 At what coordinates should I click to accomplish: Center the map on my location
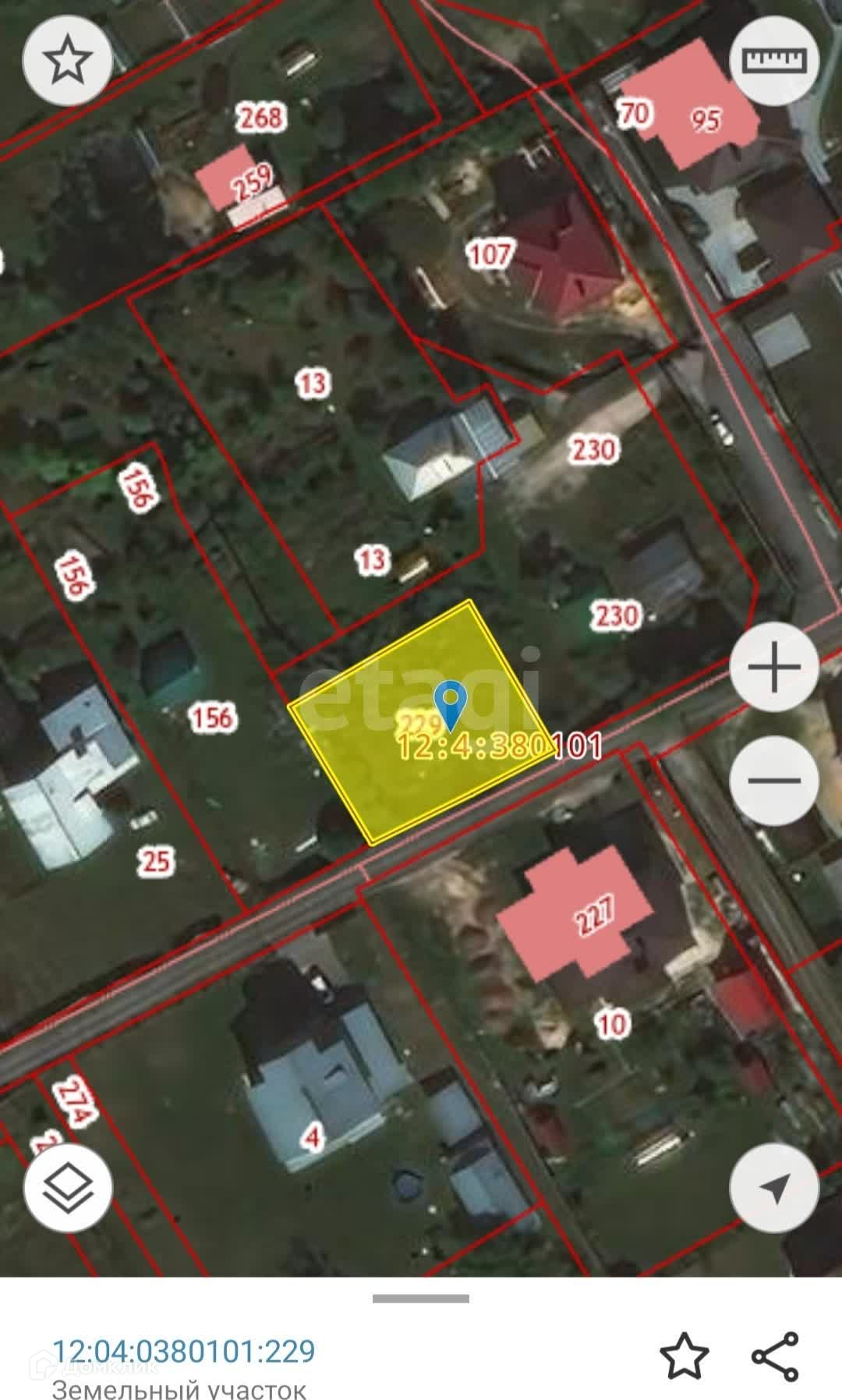coord(774,1188)
